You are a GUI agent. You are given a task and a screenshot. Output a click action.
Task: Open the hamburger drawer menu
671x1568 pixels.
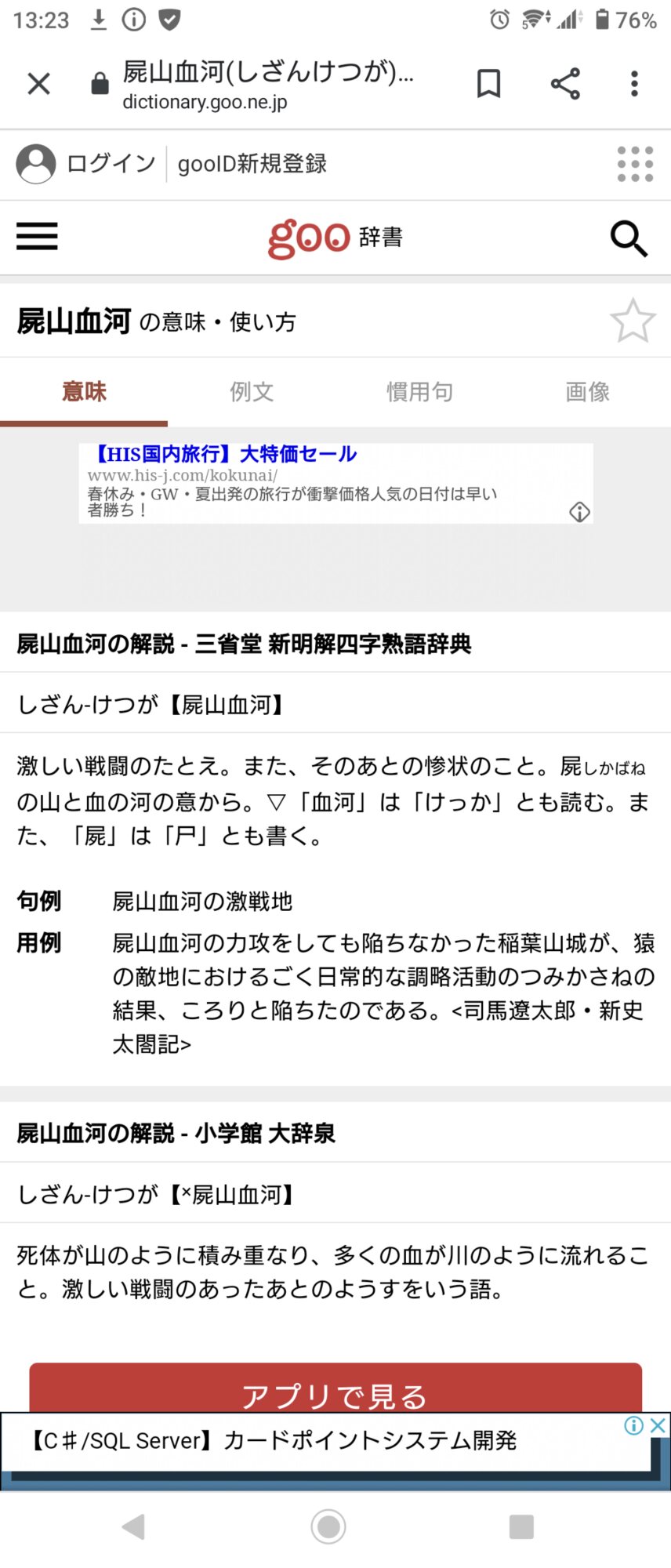click(37, 236)
